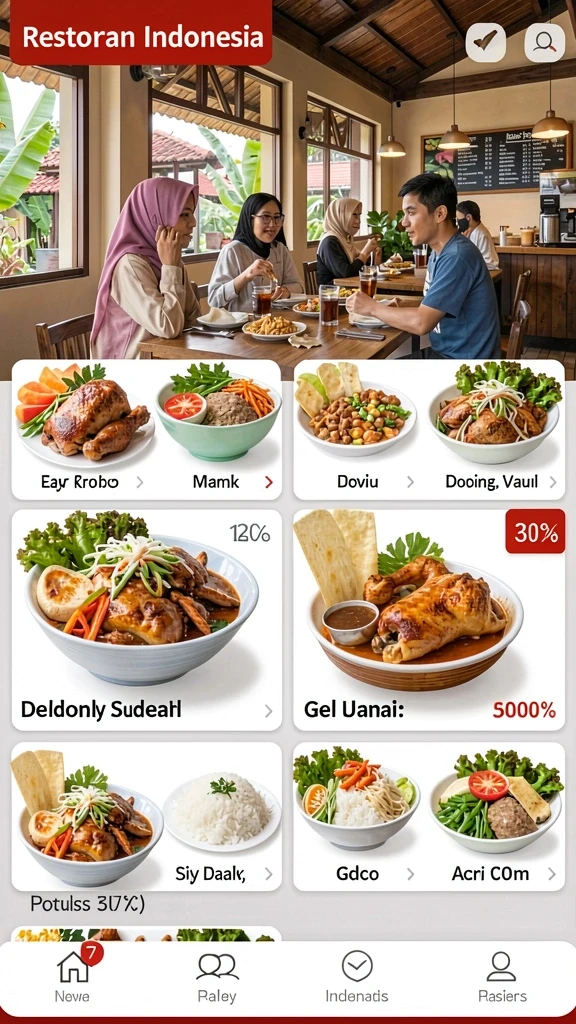The width and height of the screenshot is (576, 1024).
Task: Open the Rasiers profile tab
Action: pos(502,976)
